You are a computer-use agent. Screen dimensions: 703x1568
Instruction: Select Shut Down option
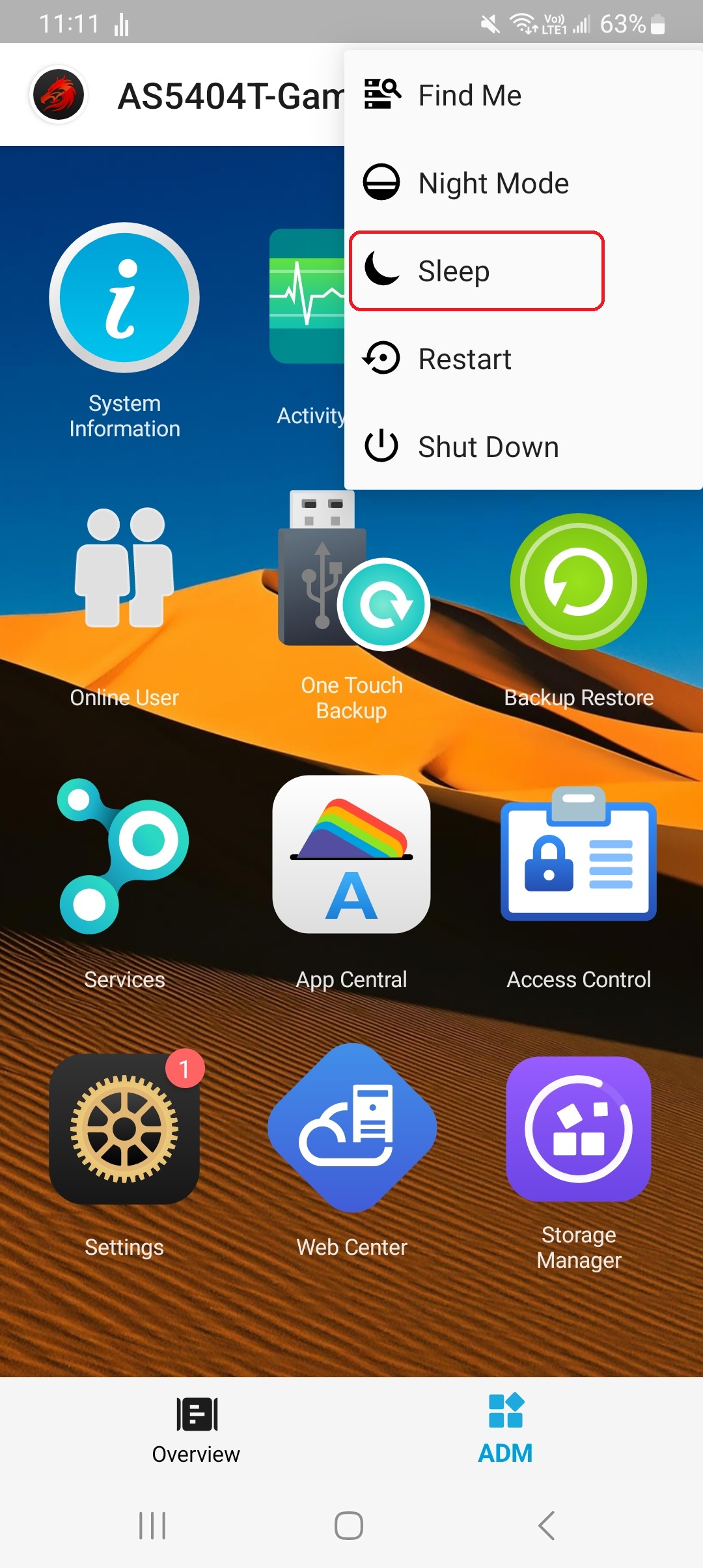pos(488,447)
